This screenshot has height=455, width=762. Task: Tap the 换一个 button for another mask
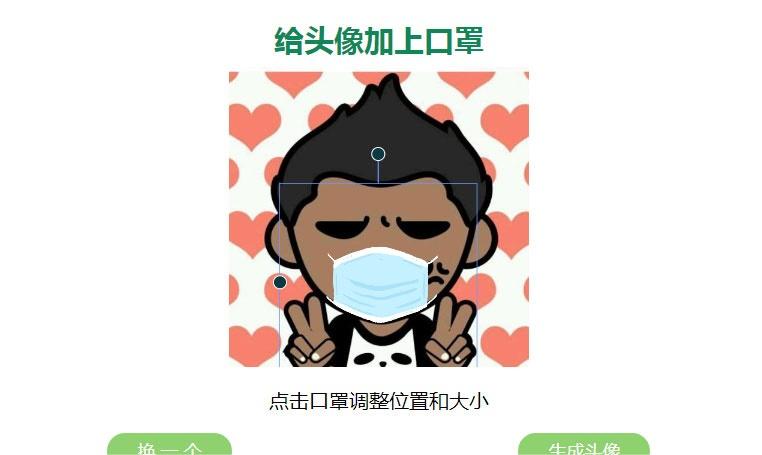(169, 445)
